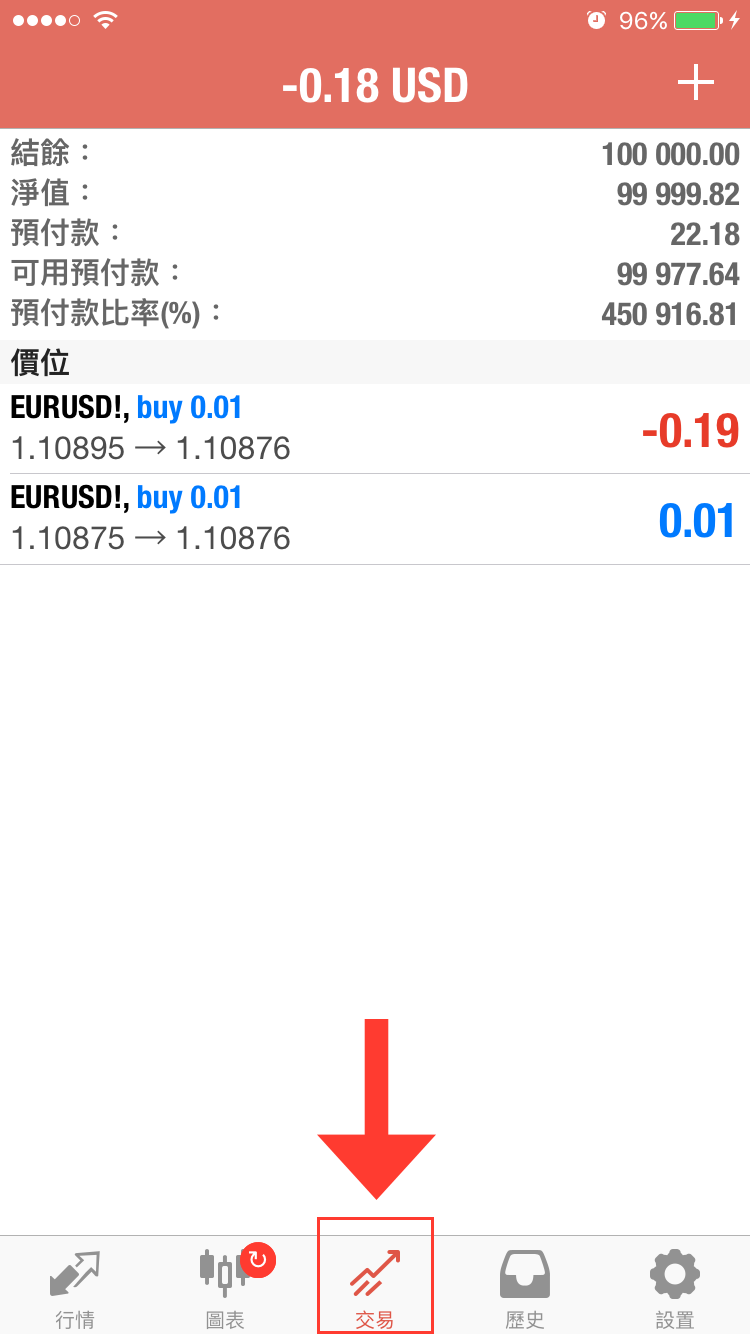750x1334 pixels.
Task: Go to the 歷史 history tab
Action: click(x=525, y=1288)
